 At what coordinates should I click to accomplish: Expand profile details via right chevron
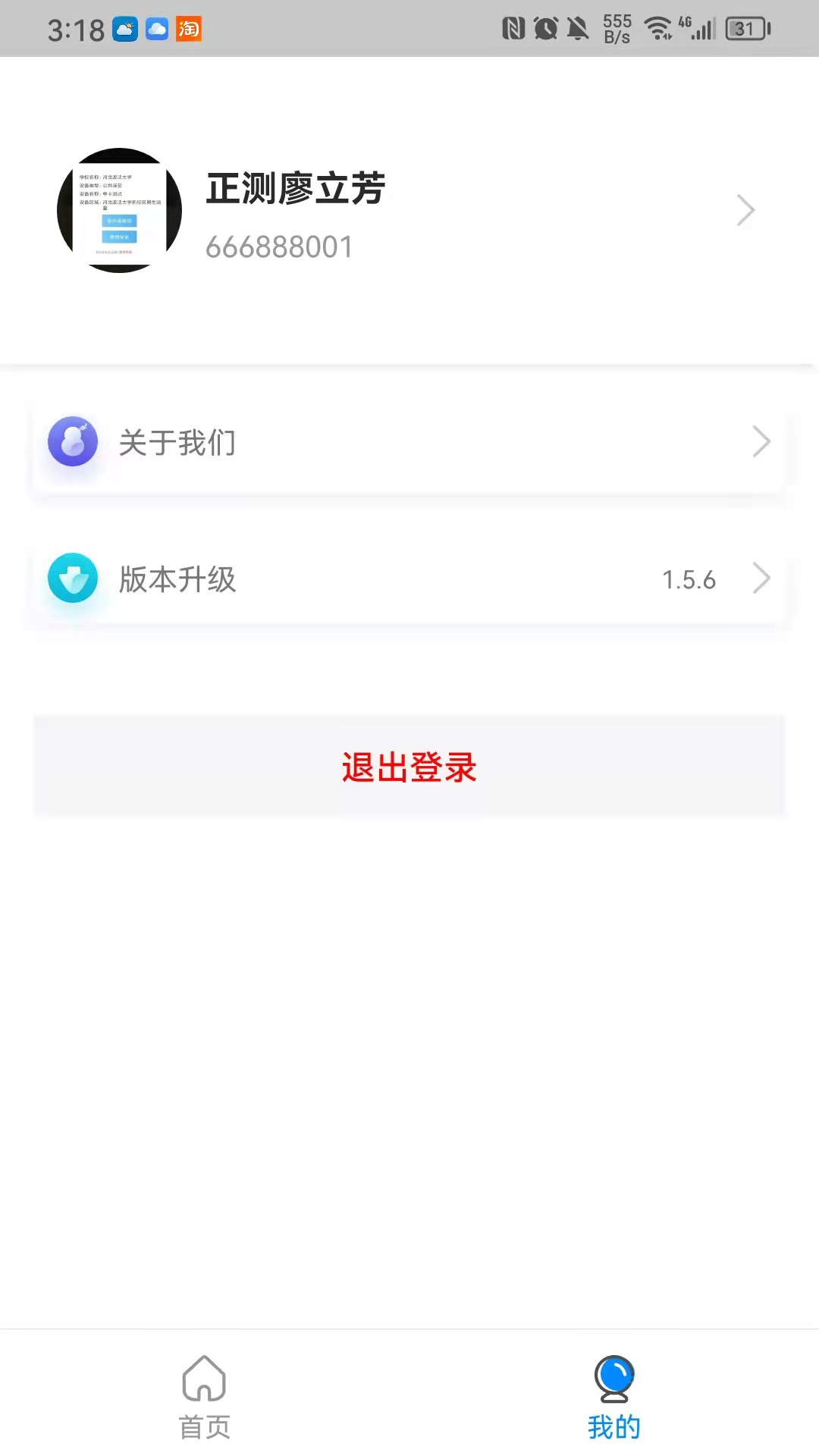[745, 210]
